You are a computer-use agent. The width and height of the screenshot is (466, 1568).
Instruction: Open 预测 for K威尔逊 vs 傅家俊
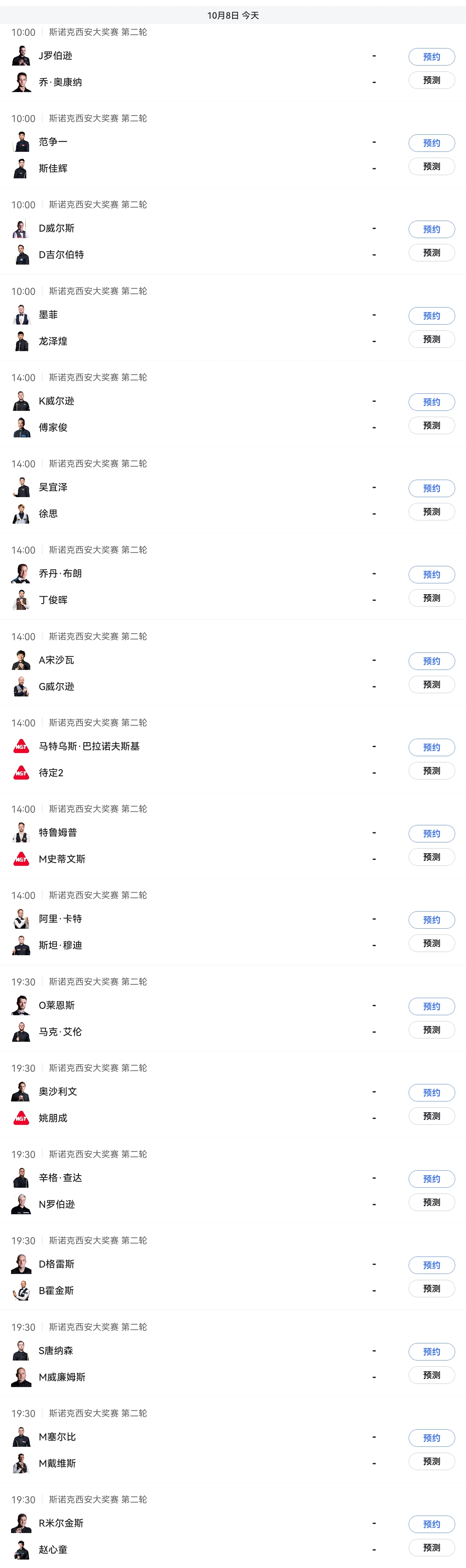tap(431, 425)
